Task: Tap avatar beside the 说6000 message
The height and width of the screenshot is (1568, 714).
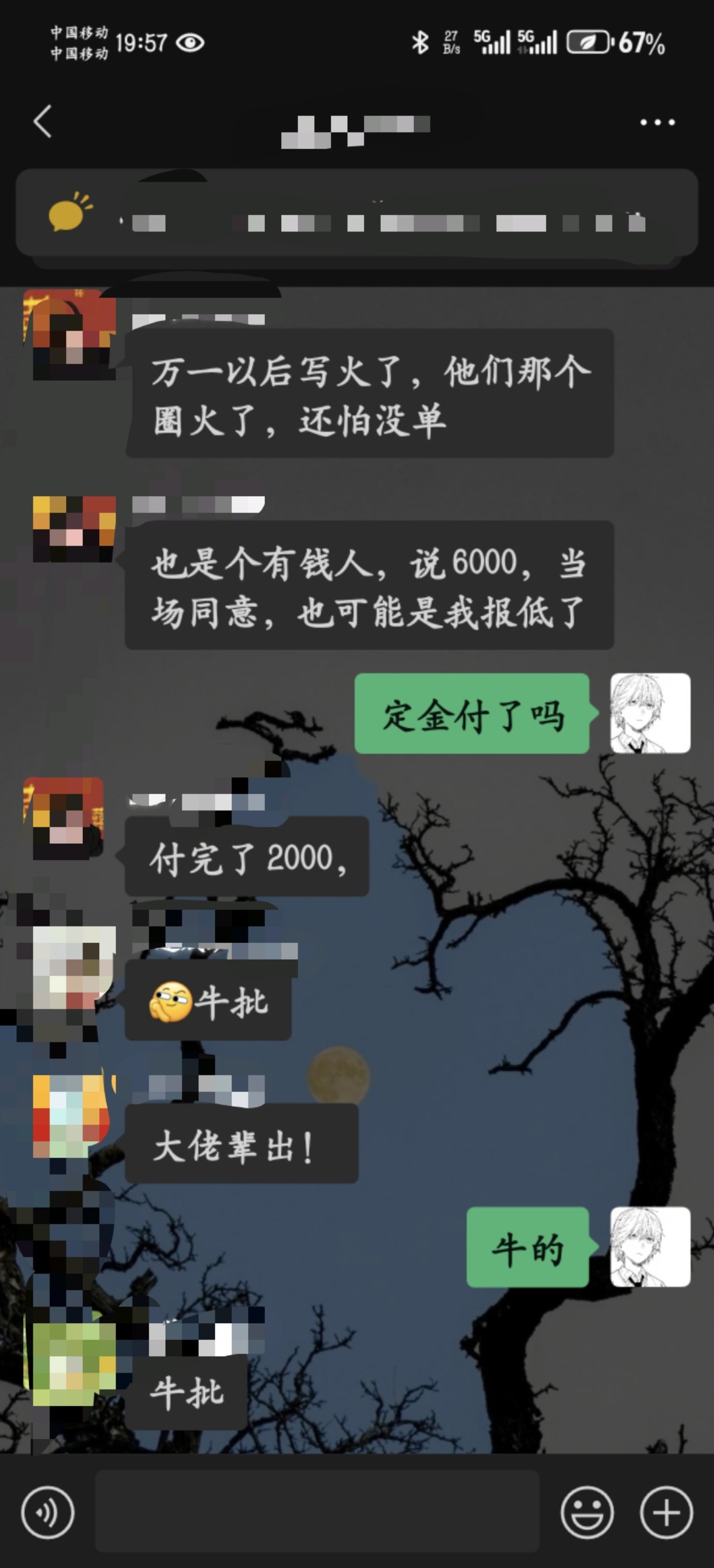Action: coord(73,528)
